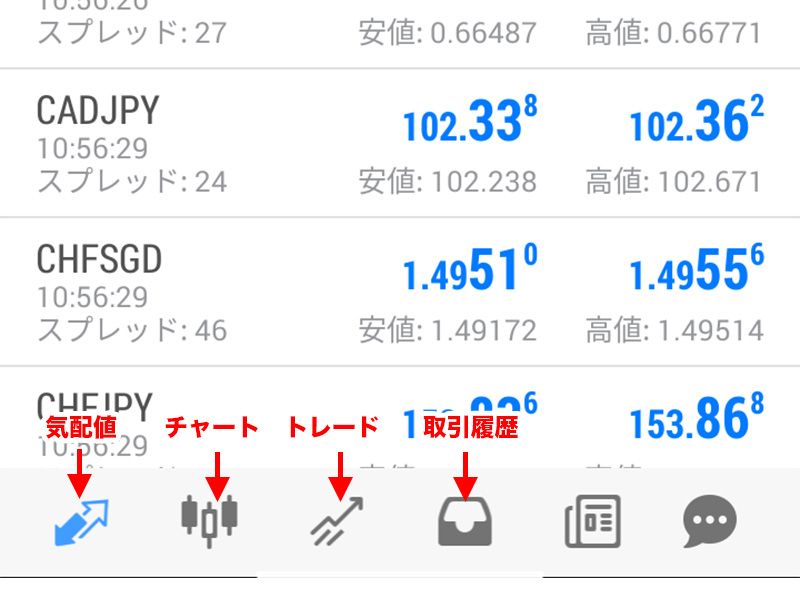
Task: Open the chat messages tab
Action: tap(710, 521)
